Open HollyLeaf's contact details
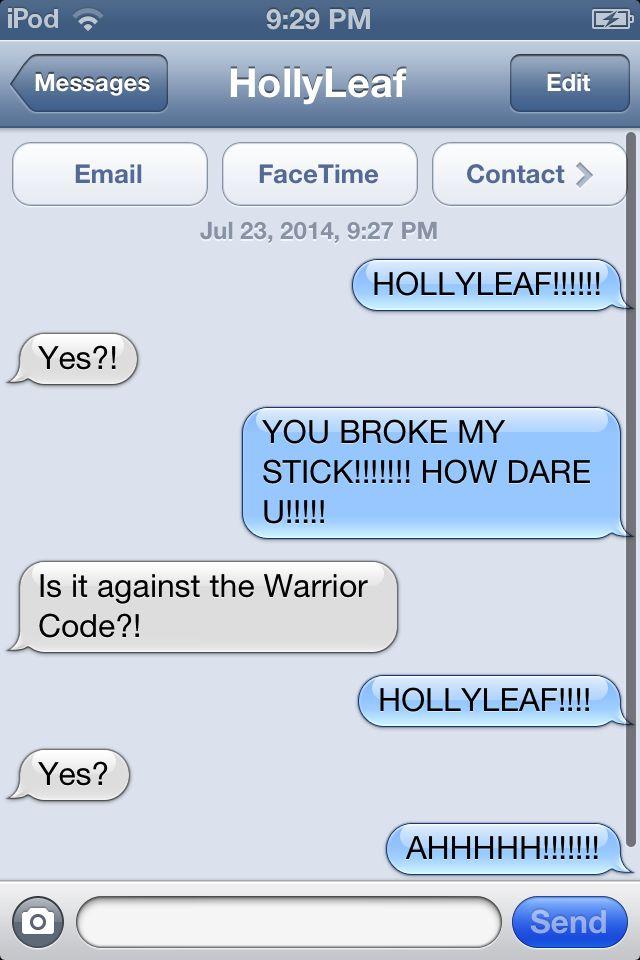The width and height of the screenshot is (640, 960). point(528,174)
